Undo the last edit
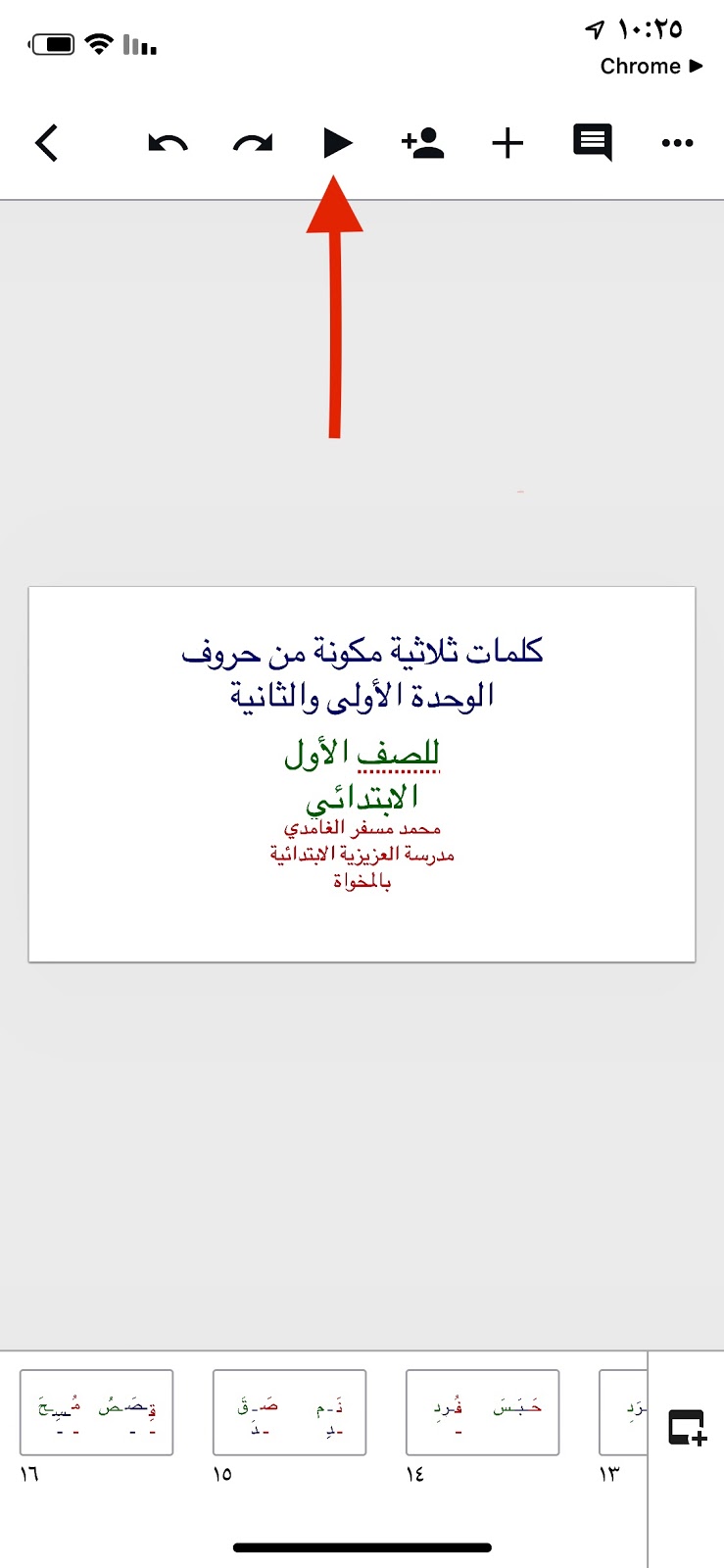 (x=168, y=144)
